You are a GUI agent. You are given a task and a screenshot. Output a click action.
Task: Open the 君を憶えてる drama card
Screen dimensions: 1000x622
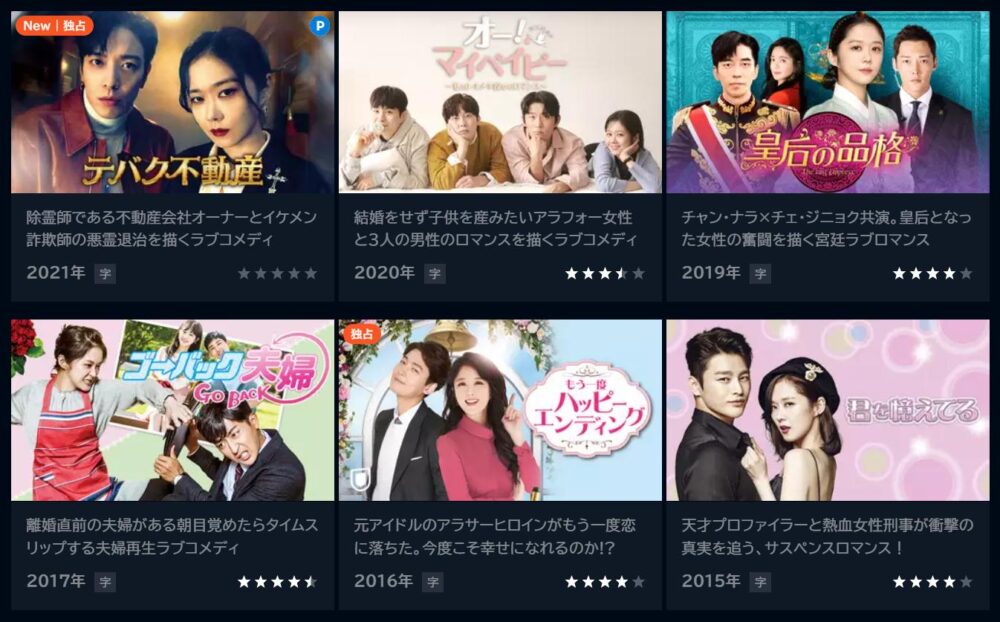(827, 410)
